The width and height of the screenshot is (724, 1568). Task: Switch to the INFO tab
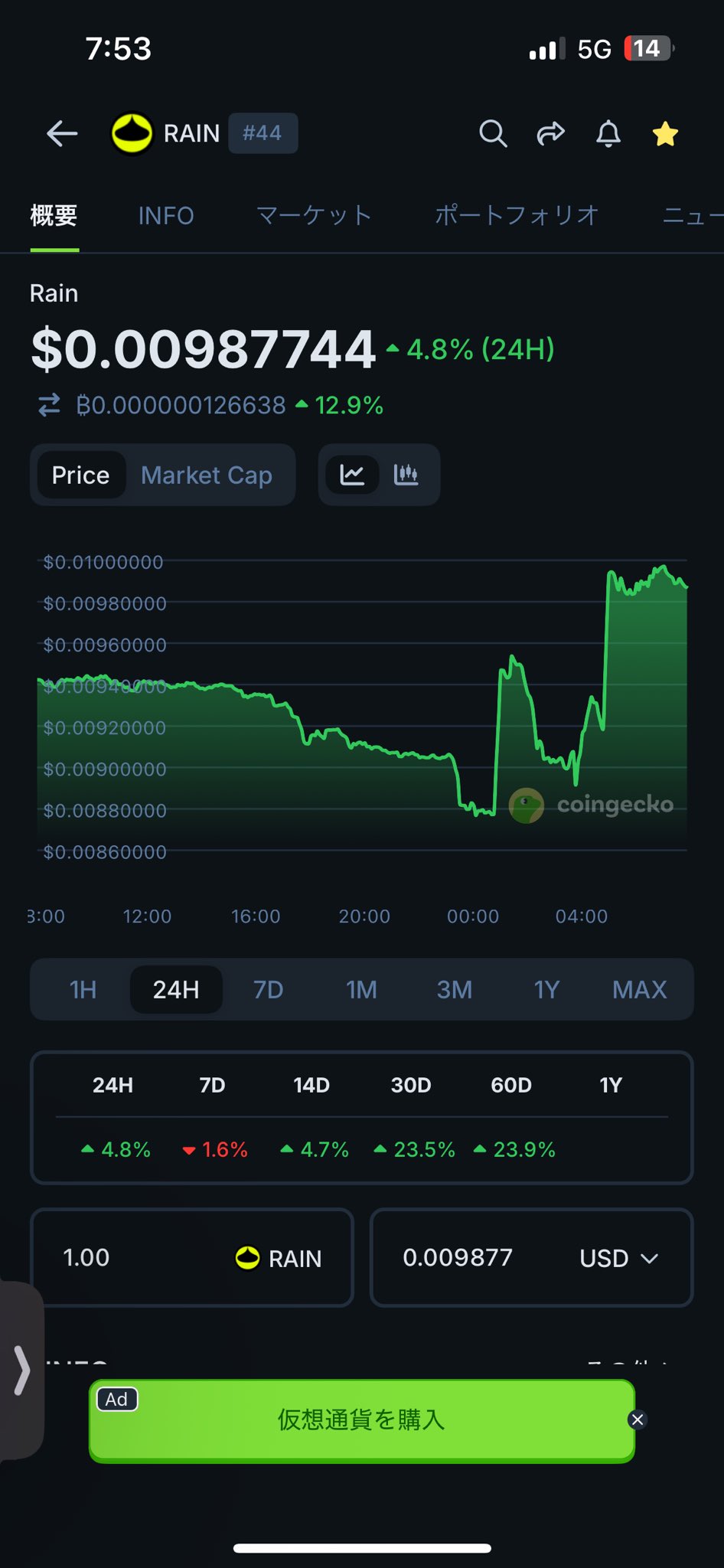click(x=166, y=216)
